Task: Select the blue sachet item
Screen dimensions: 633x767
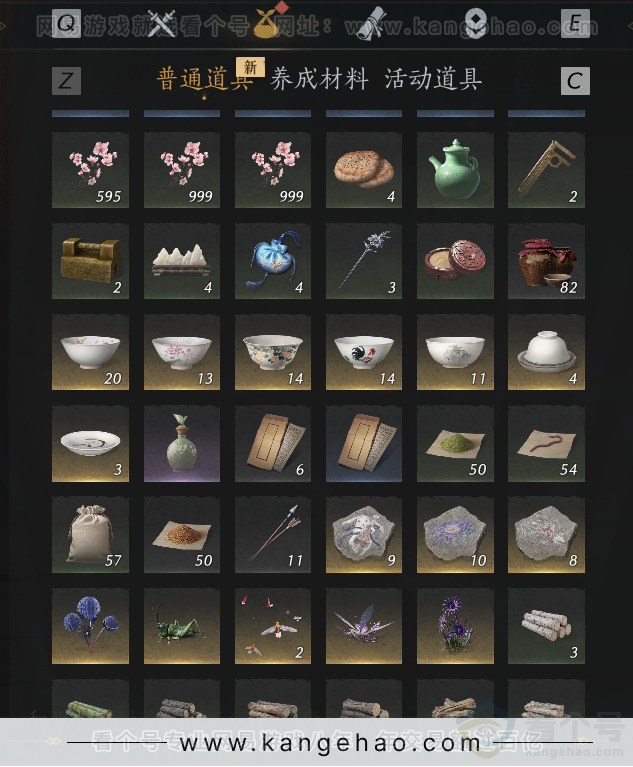Action: 273,261
